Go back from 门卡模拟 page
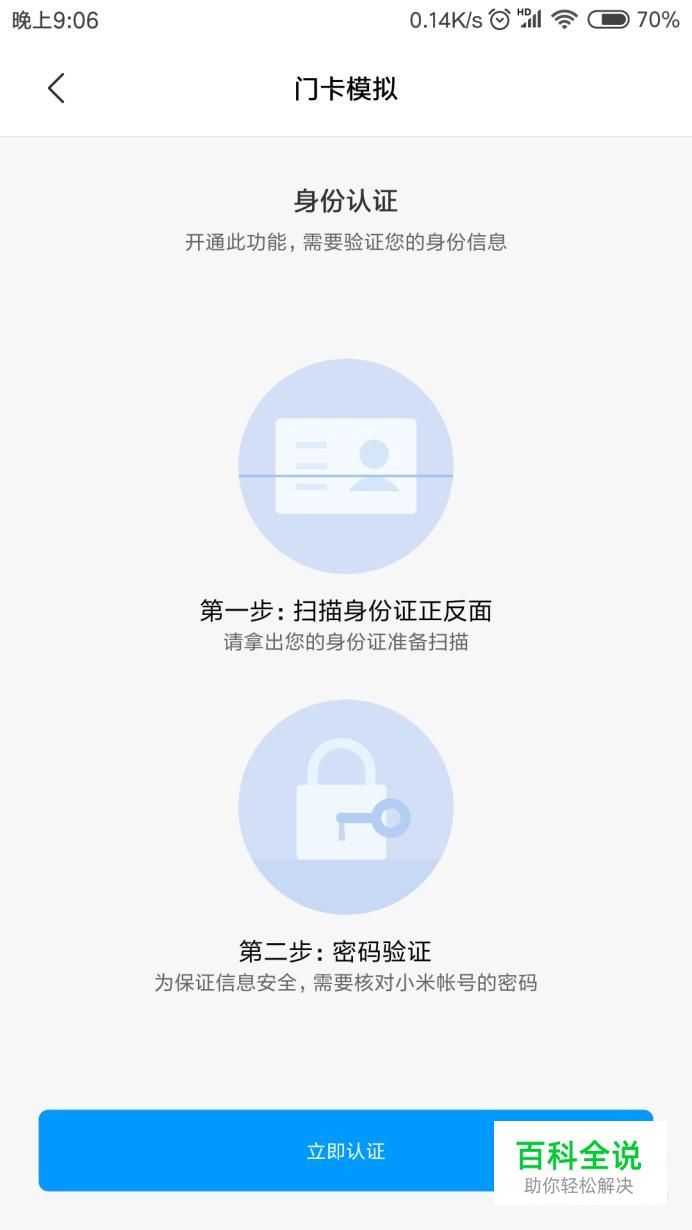Screen dimensions: 692x1230 [56, 88]
